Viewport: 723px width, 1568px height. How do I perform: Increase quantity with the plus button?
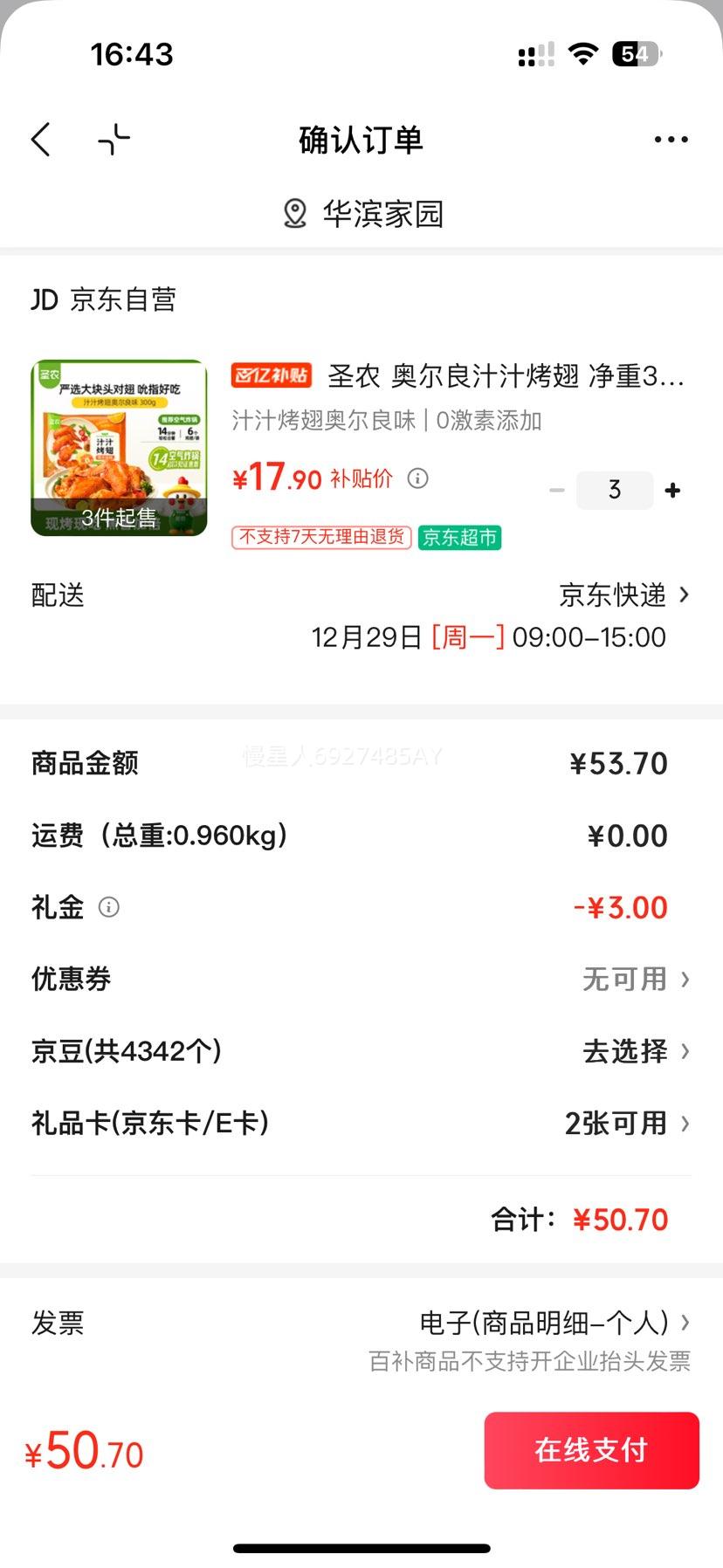[672, 490]
